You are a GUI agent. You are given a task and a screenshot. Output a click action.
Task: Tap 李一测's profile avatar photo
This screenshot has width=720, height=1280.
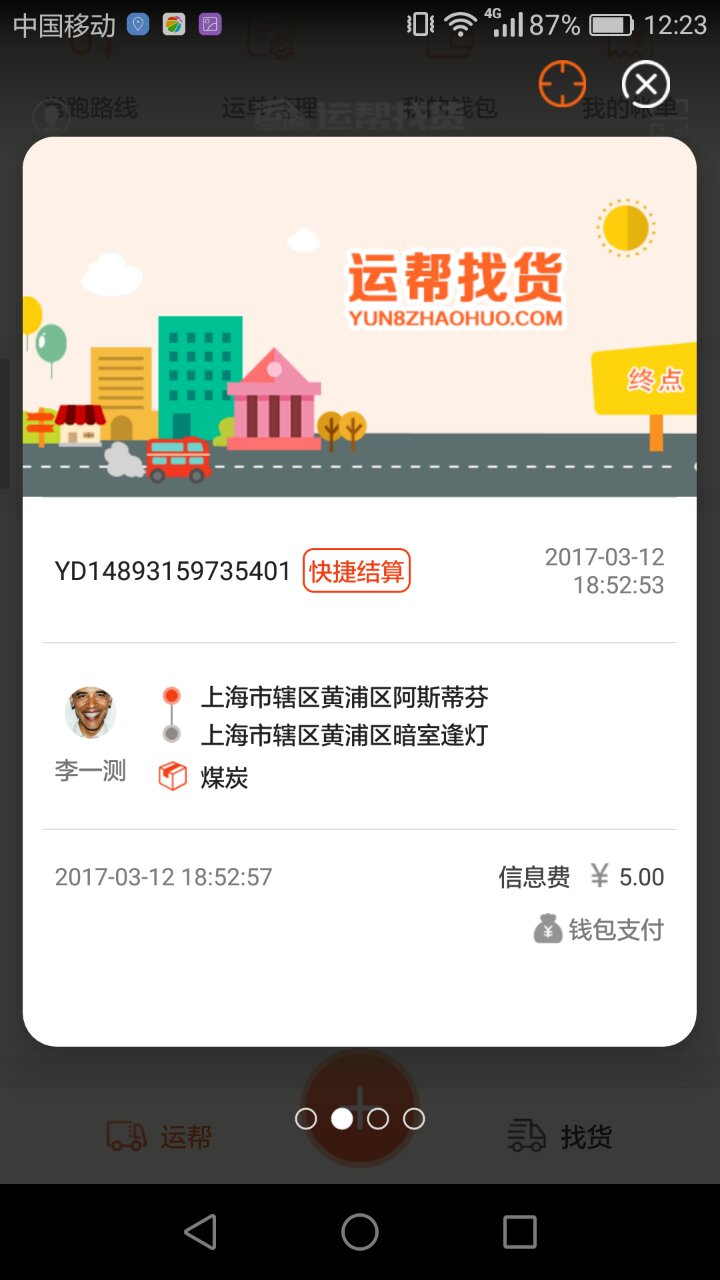click(x=90, y=710)
